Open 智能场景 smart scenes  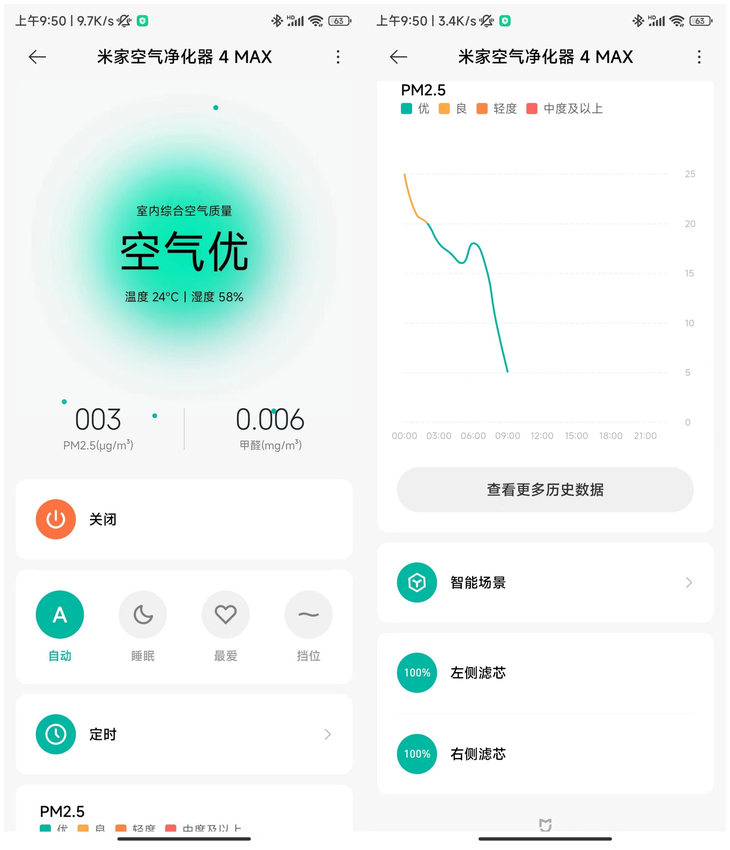click(545, 582)
